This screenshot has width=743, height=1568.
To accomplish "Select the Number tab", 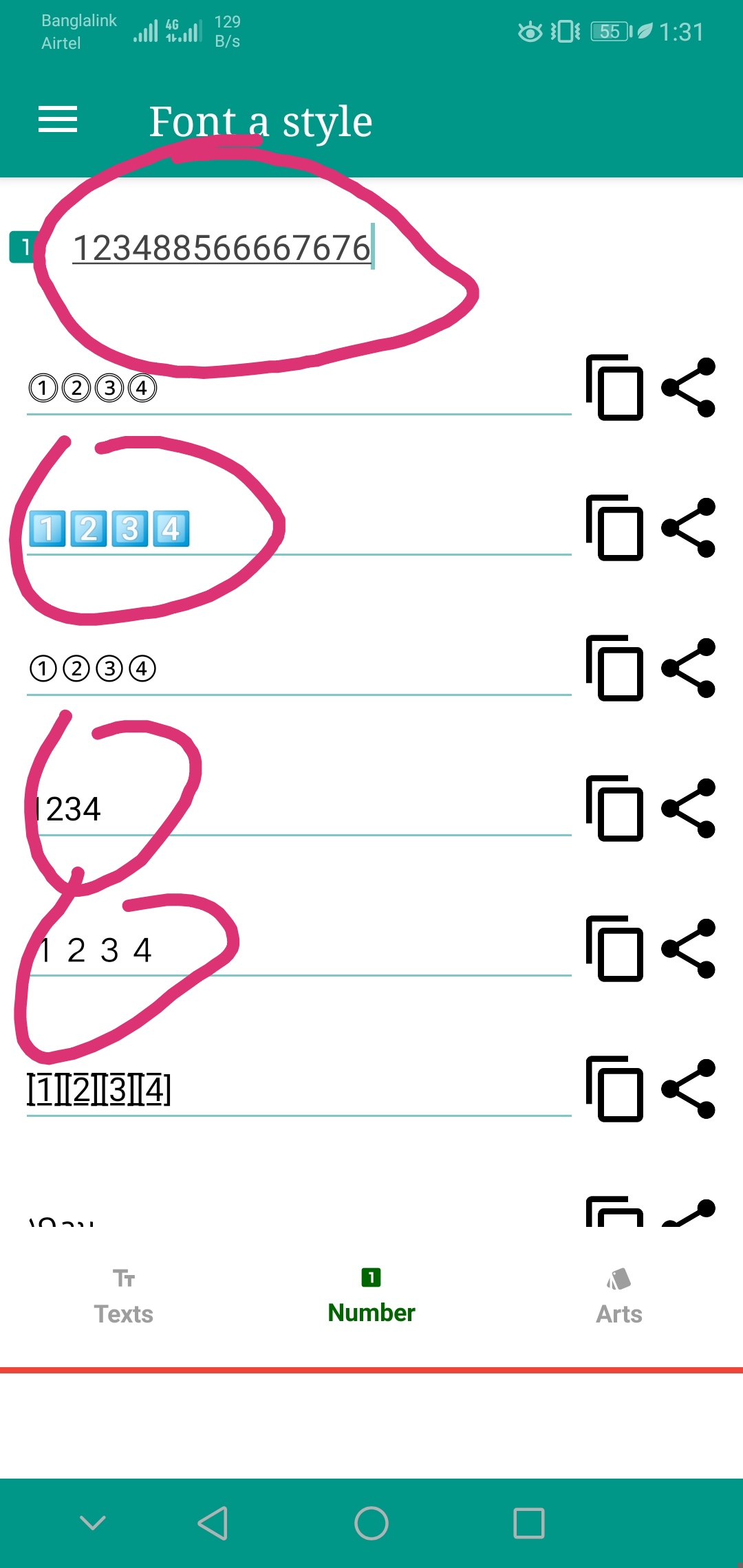I will tap(371, 1297).
